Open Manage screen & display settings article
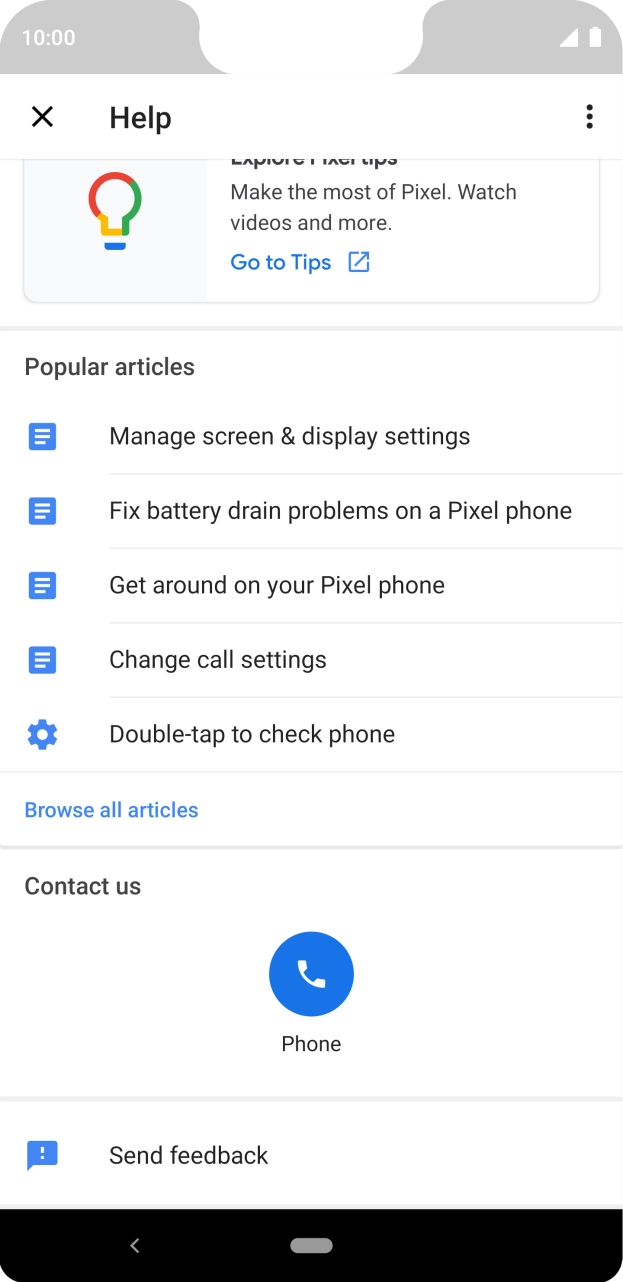 point(311,437)
